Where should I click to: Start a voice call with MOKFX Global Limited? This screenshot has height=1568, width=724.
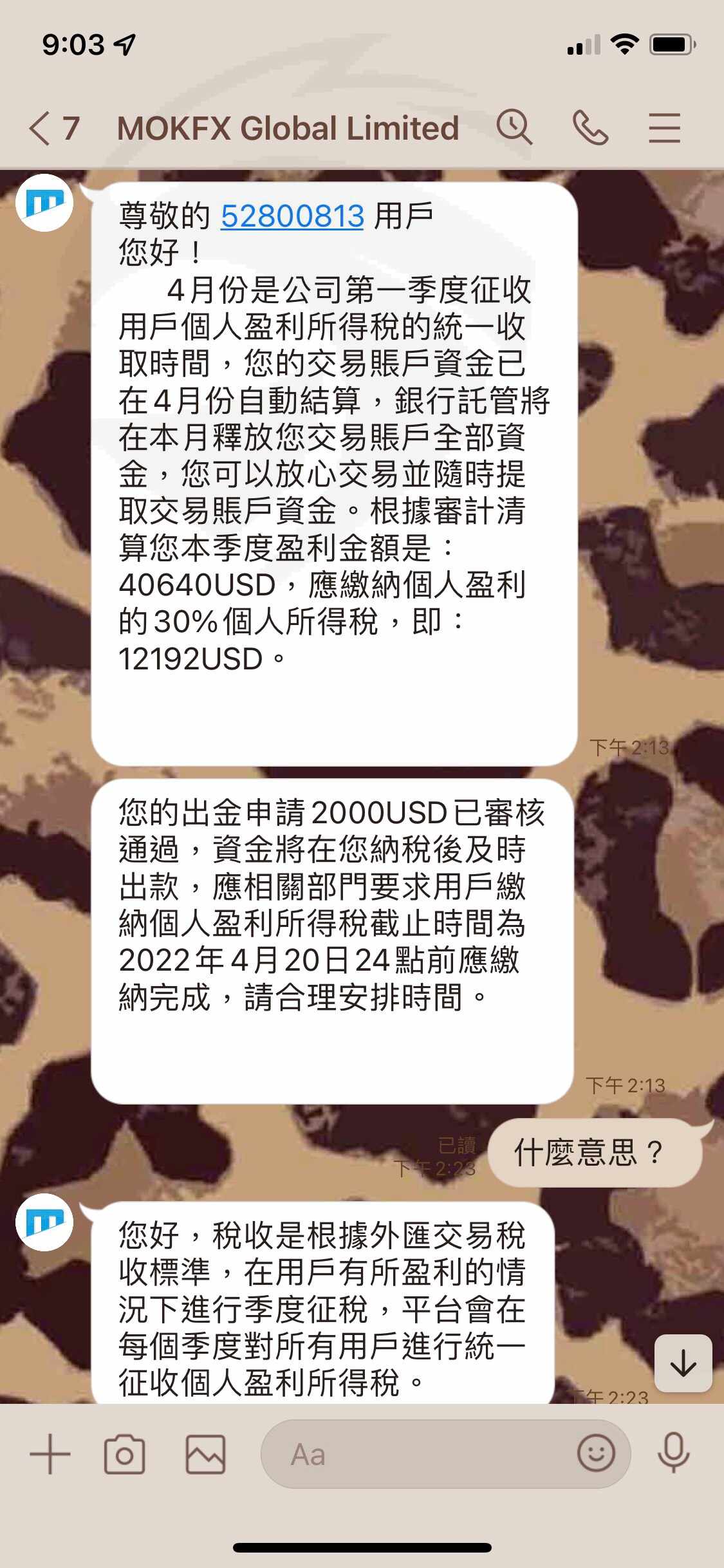[x=590, y=127]
